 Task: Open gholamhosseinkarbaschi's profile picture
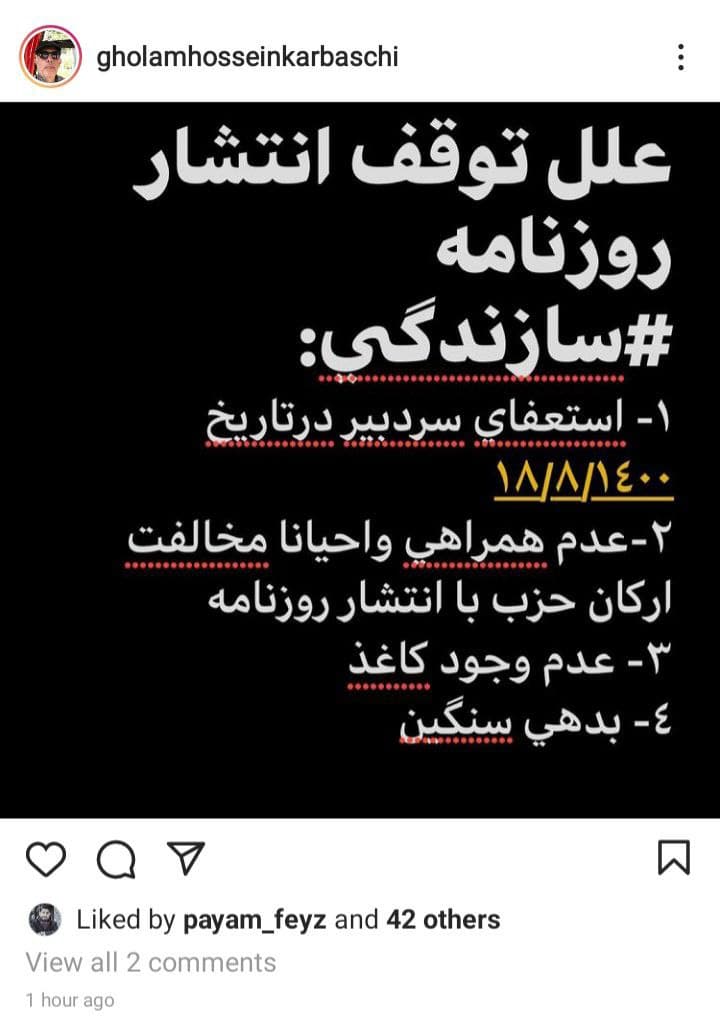(x=50, y=56)
